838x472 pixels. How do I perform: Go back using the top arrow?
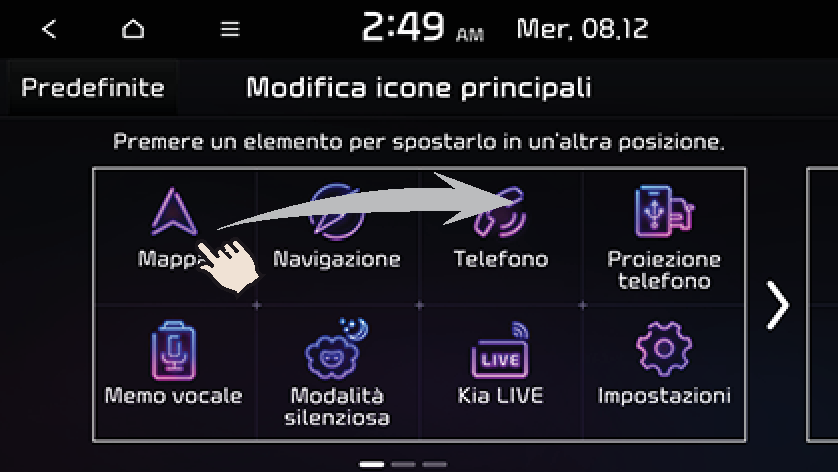[x=49, y=29]
